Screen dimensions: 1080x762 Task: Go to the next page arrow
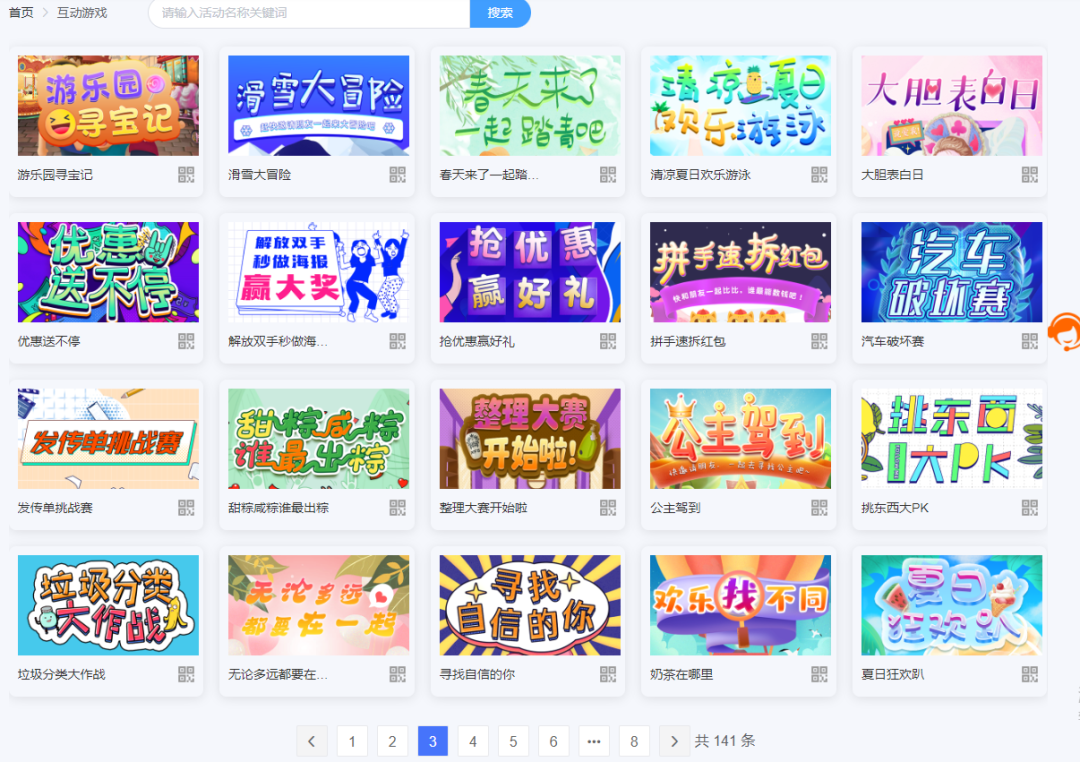click(674, 741)
